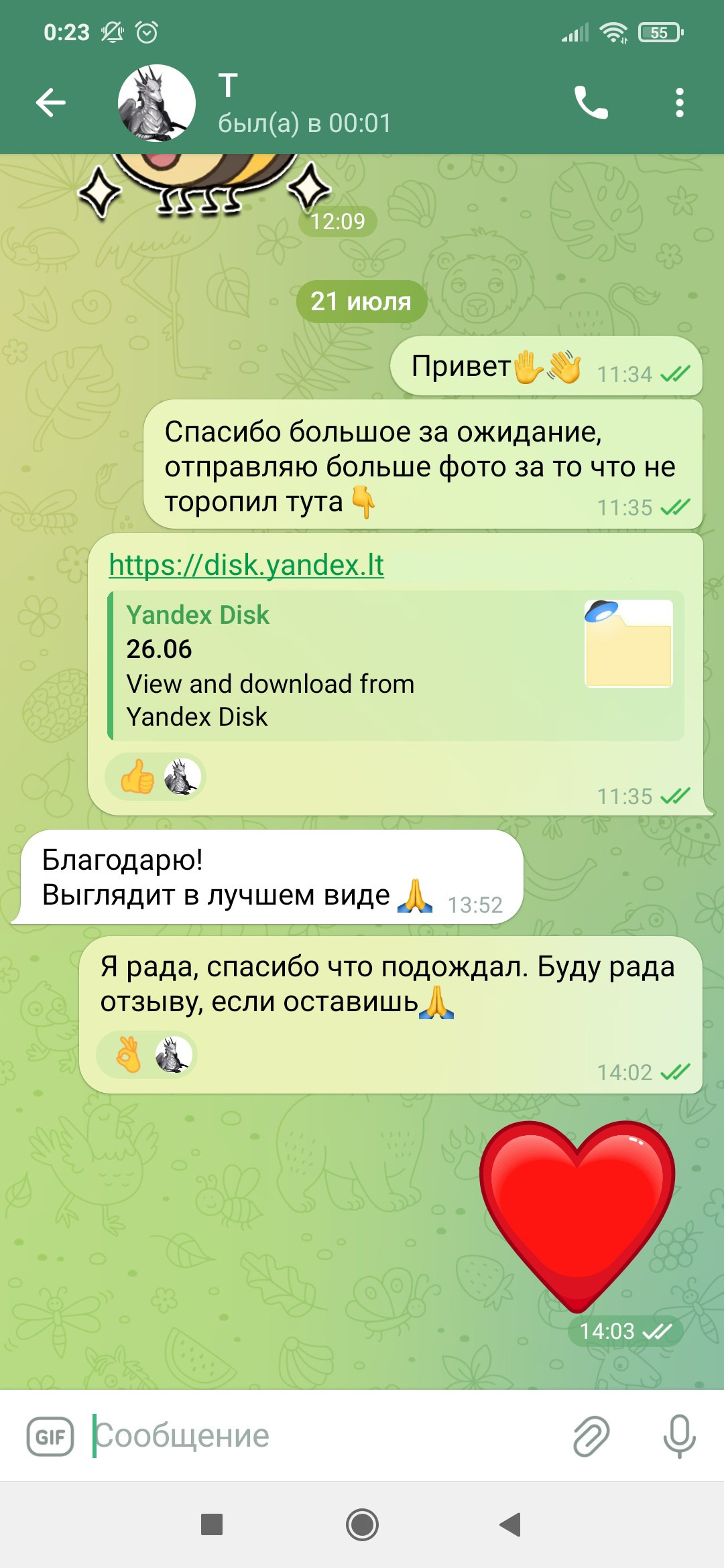Open the Yandex Disk 26.06 preview card
724x1568 pixels.
click(x=396, y=665)
